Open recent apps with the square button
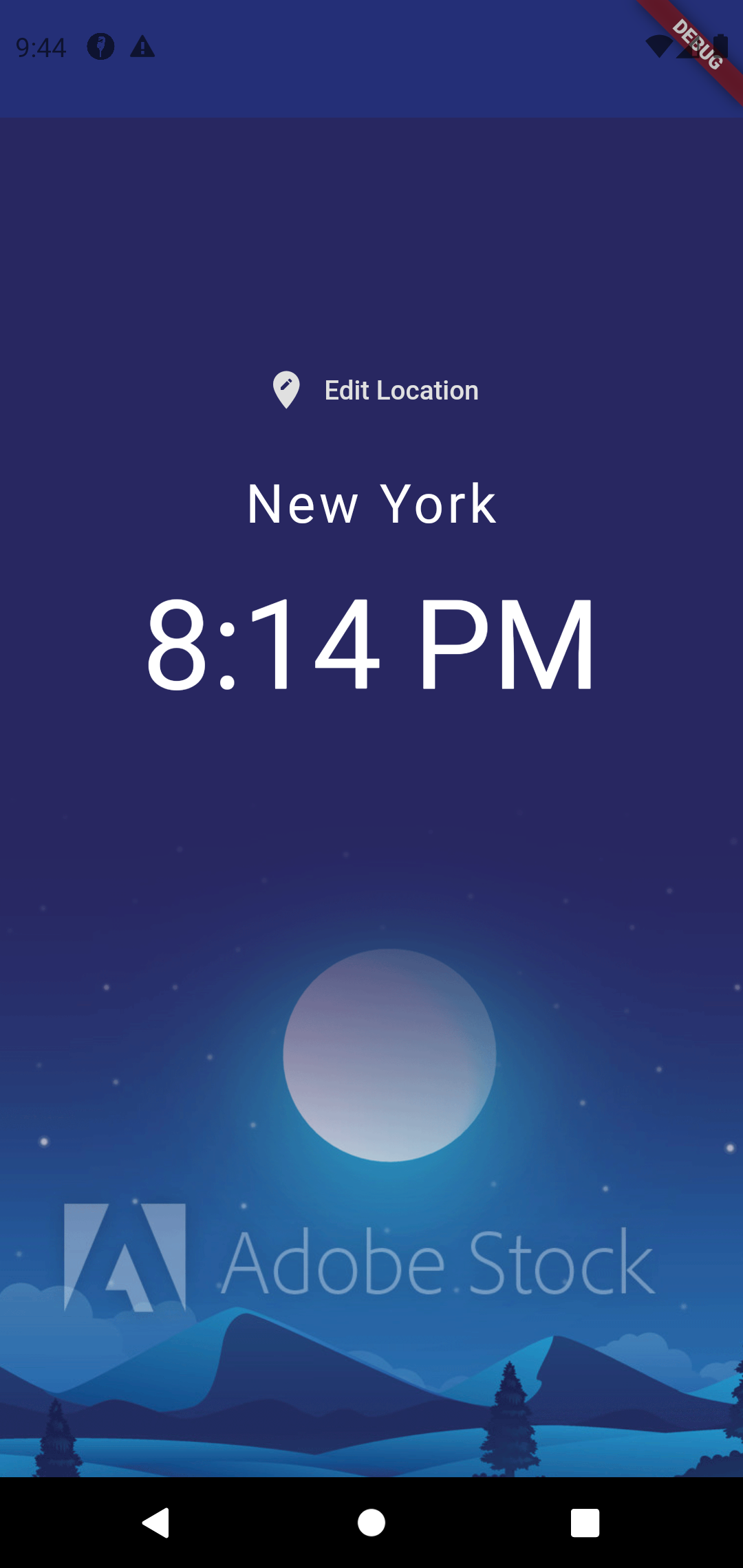This screenshot has height=1568, width=743. pyautogui.click(x=585, y=1522)
